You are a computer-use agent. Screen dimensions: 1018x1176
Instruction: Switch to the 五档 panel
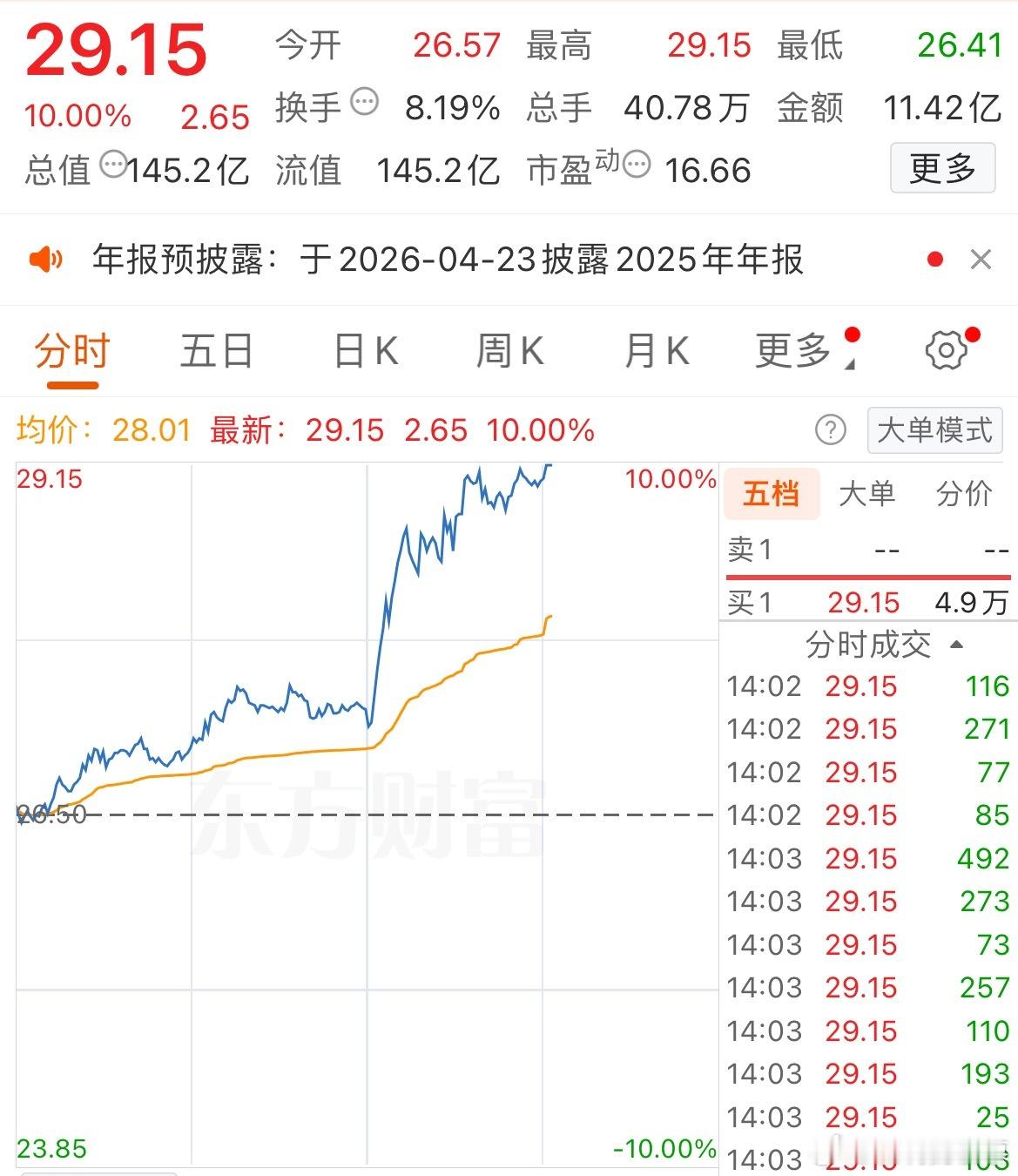click(772, 493)
